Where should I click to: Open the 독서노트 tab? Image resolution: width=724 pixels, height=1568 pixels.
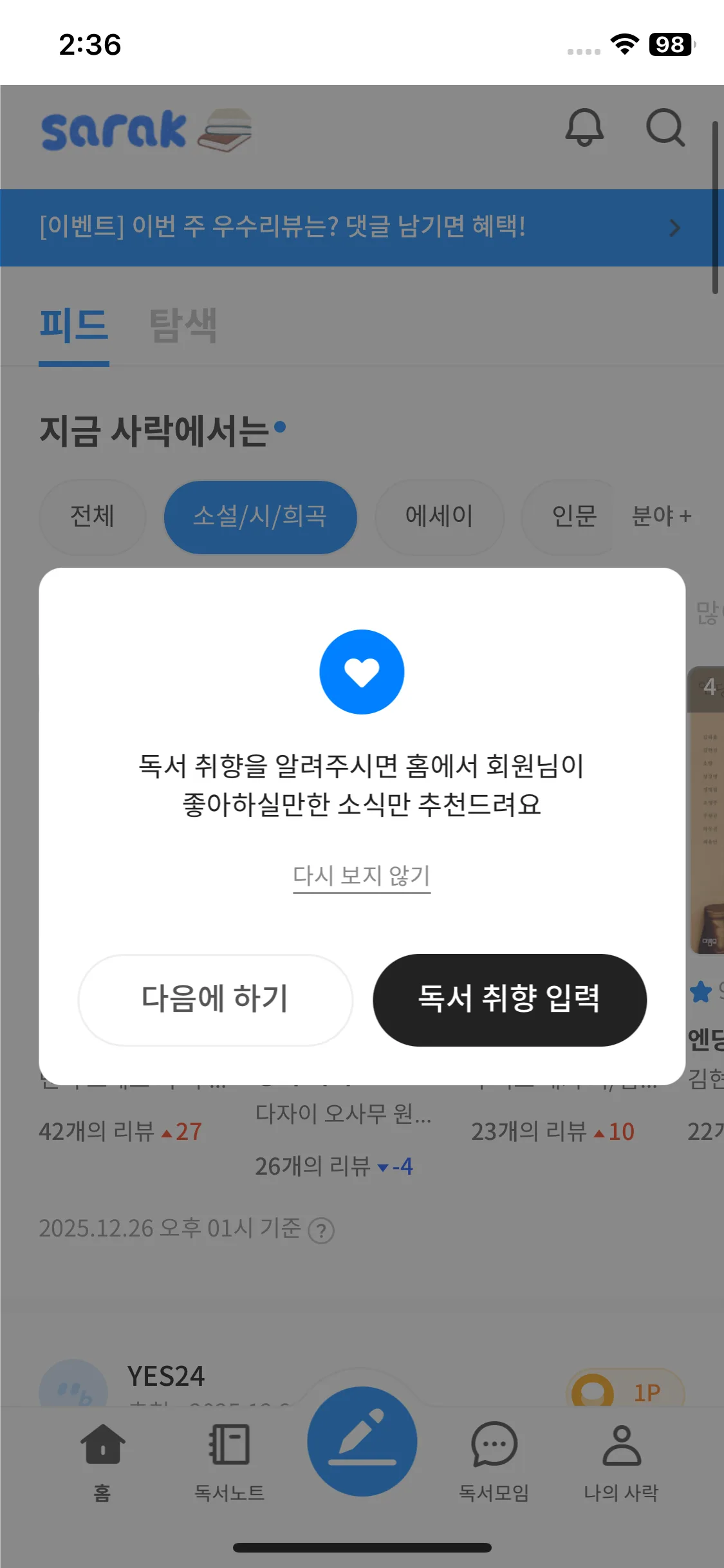230,1457
